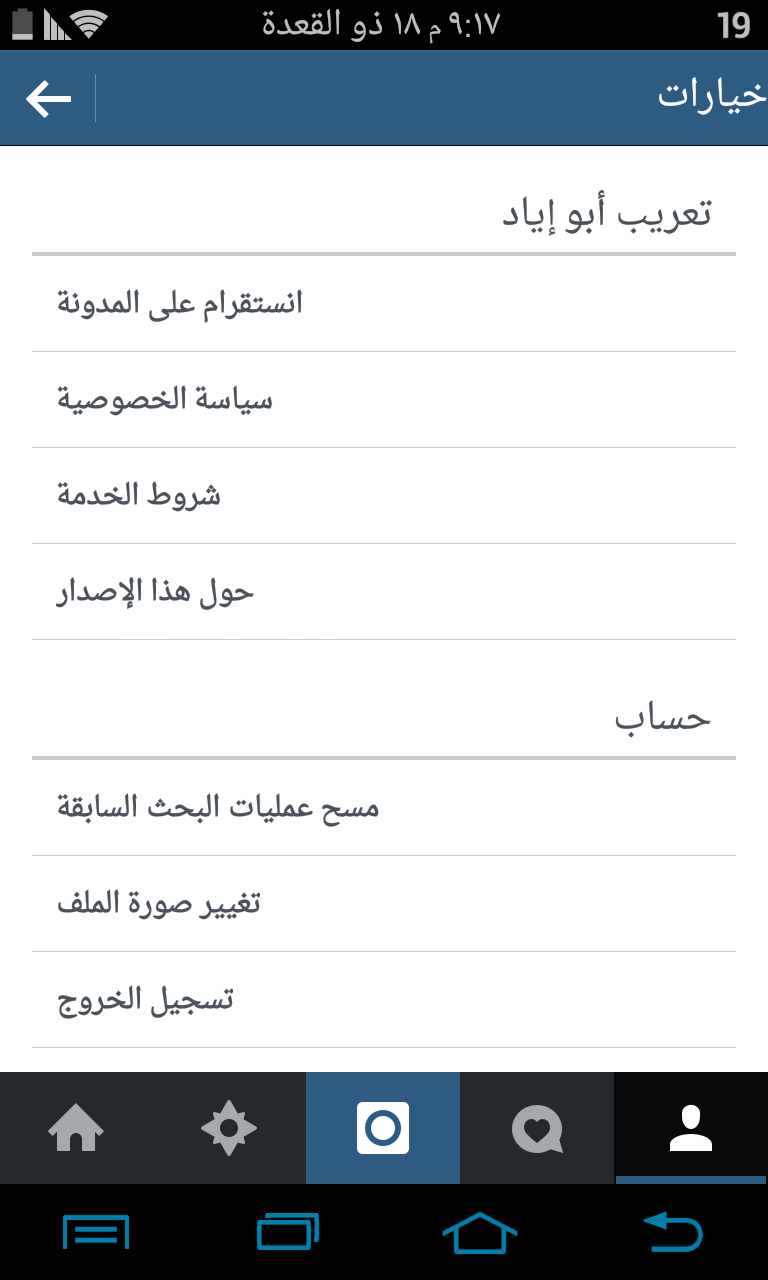Screen dimensions: 768x1280
Task: Tap the back arrow in the header
Action: tap(48, 98)
